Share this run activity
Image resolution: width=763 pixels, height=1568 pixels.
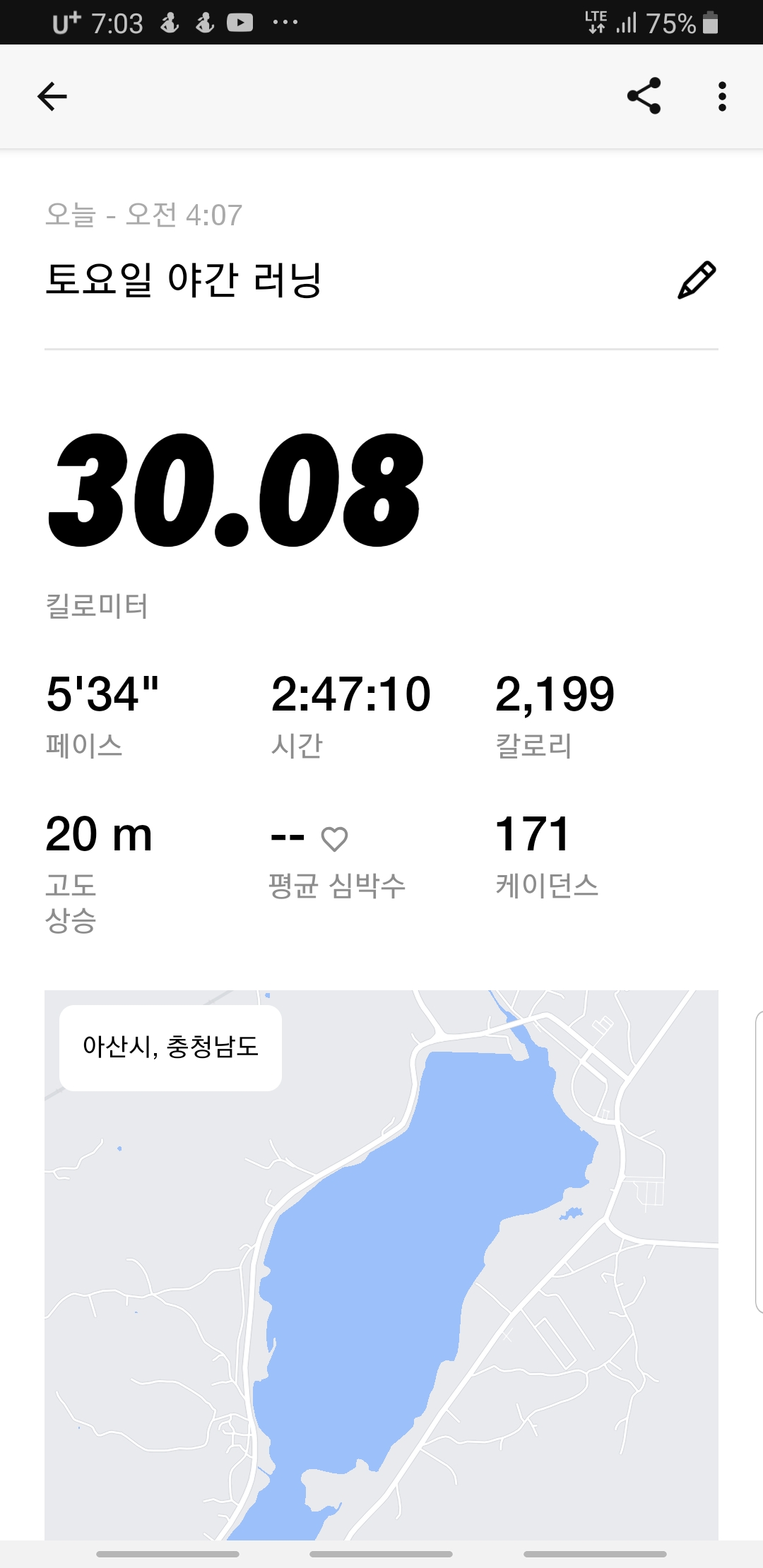[644, 96]
